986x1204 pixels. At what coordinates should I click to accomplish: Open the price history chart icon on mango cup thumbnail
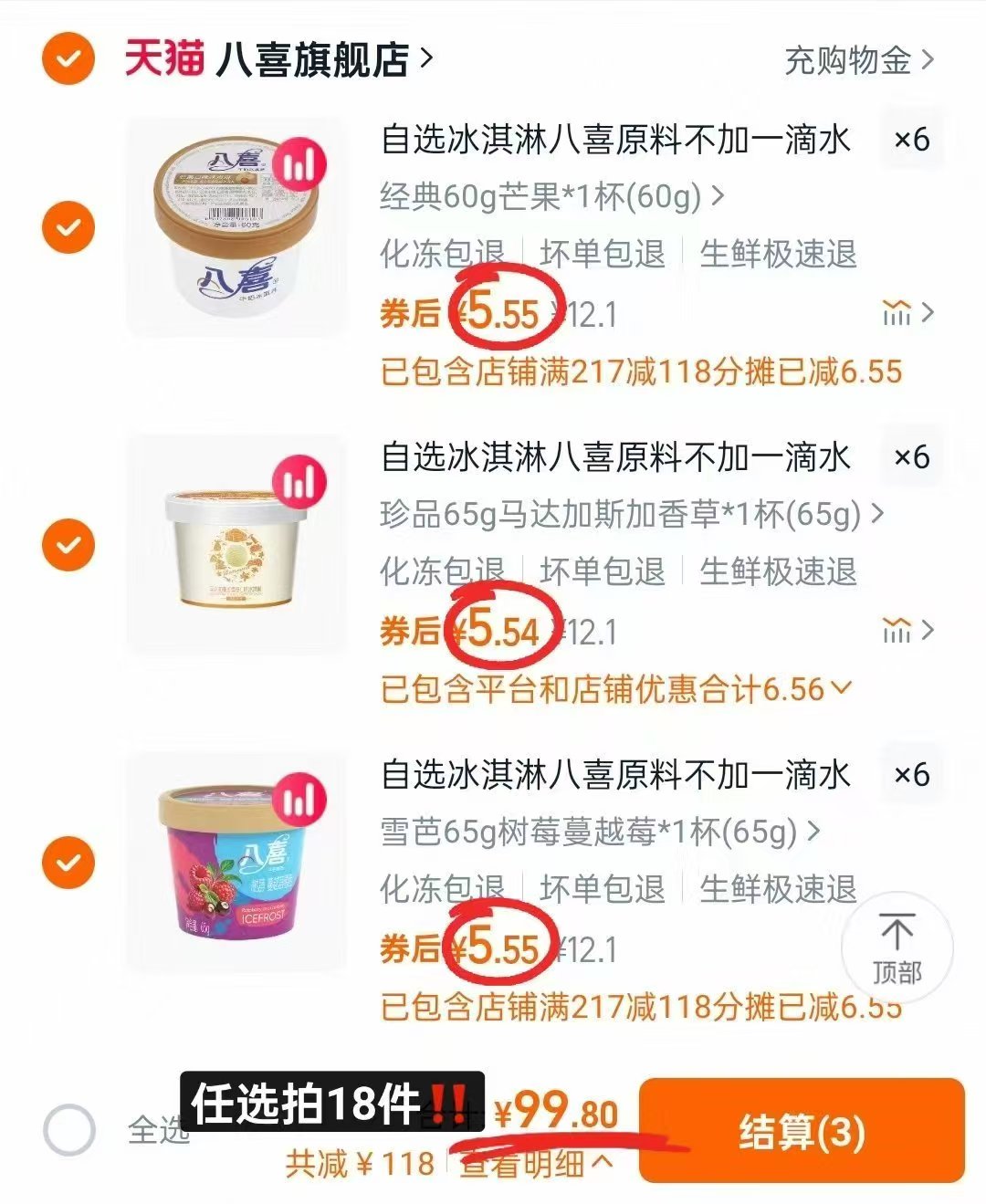297,162
